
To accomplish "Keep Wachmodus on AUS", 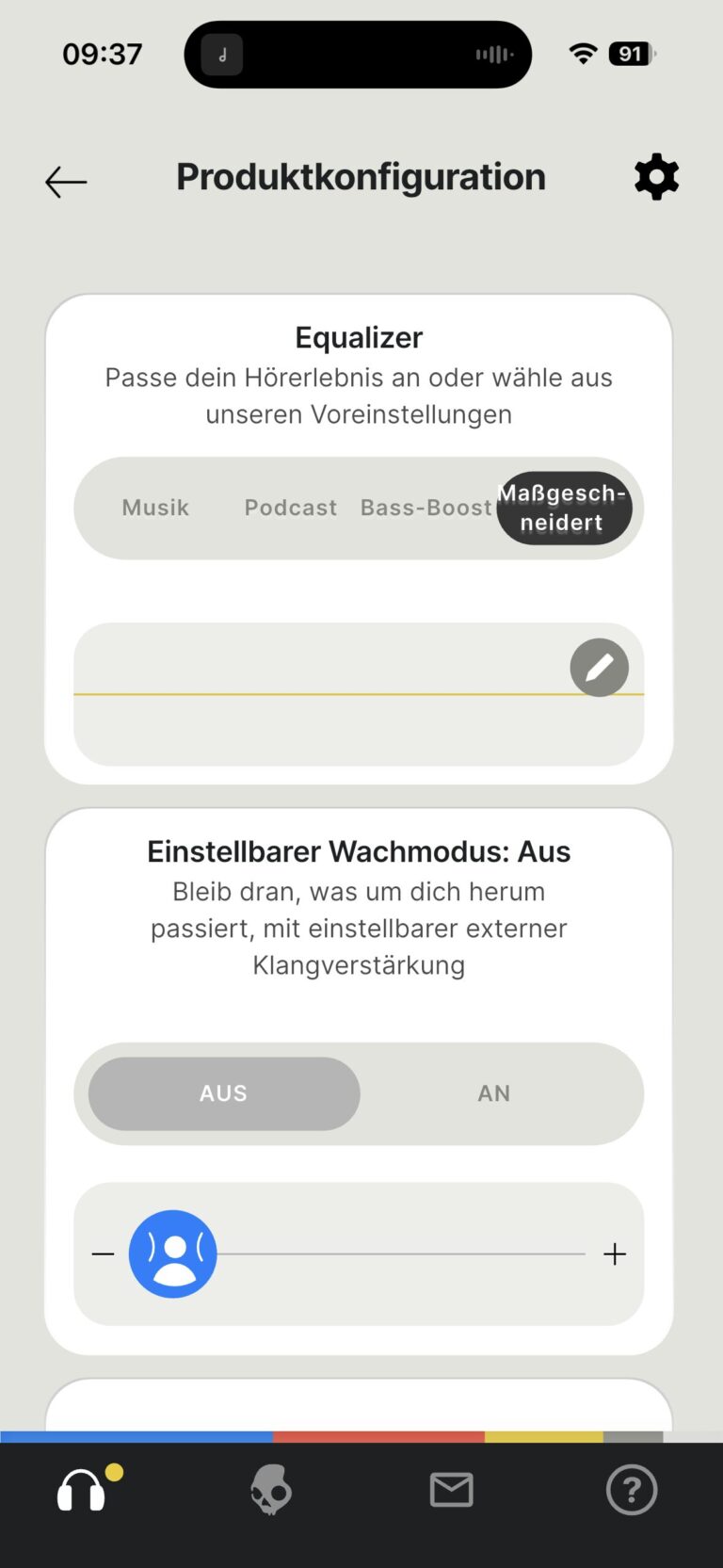I will [222, 1093].
